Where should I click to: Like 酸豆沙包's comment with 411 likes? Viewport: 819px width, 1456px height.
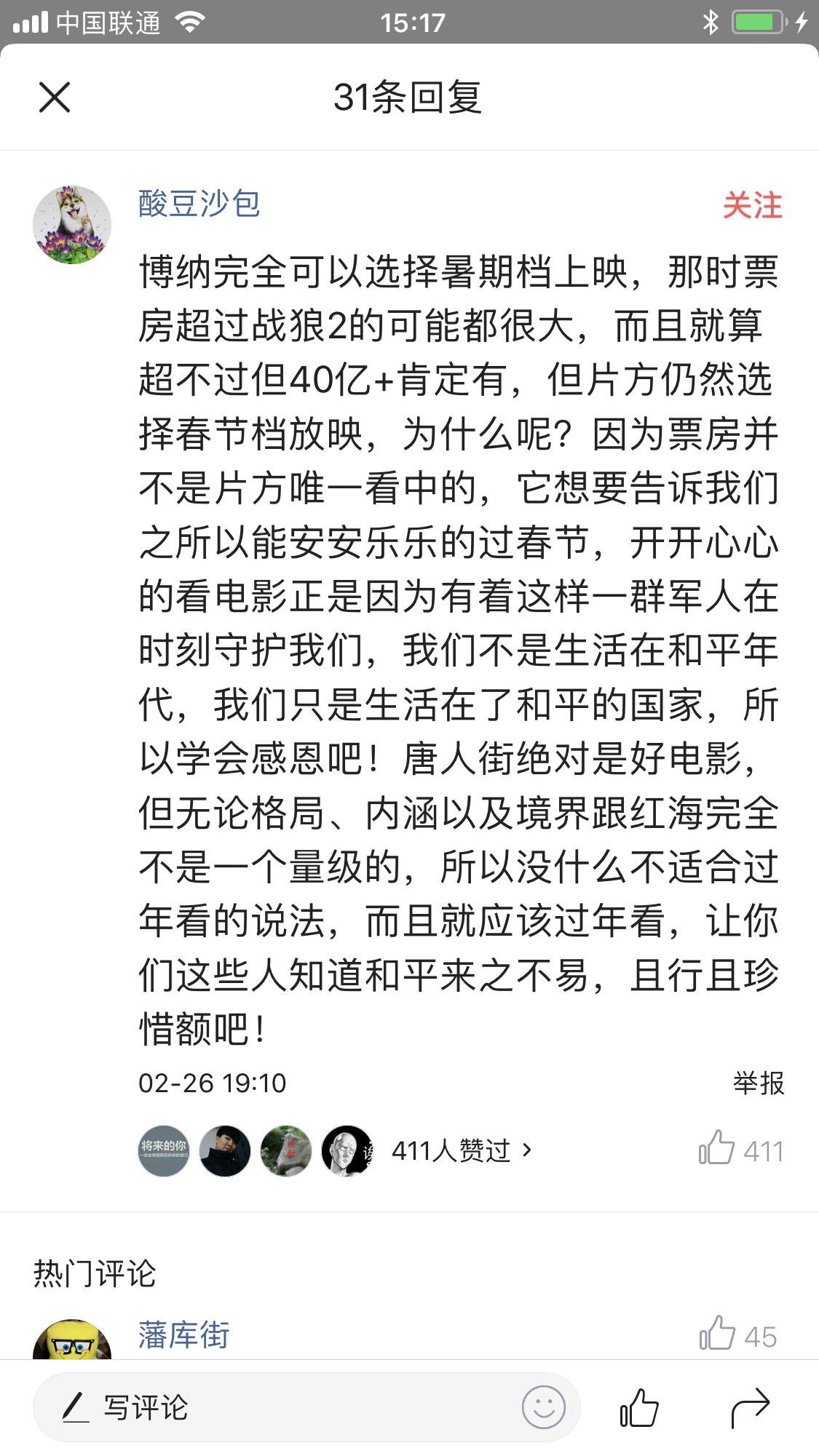click(740, 1150)
